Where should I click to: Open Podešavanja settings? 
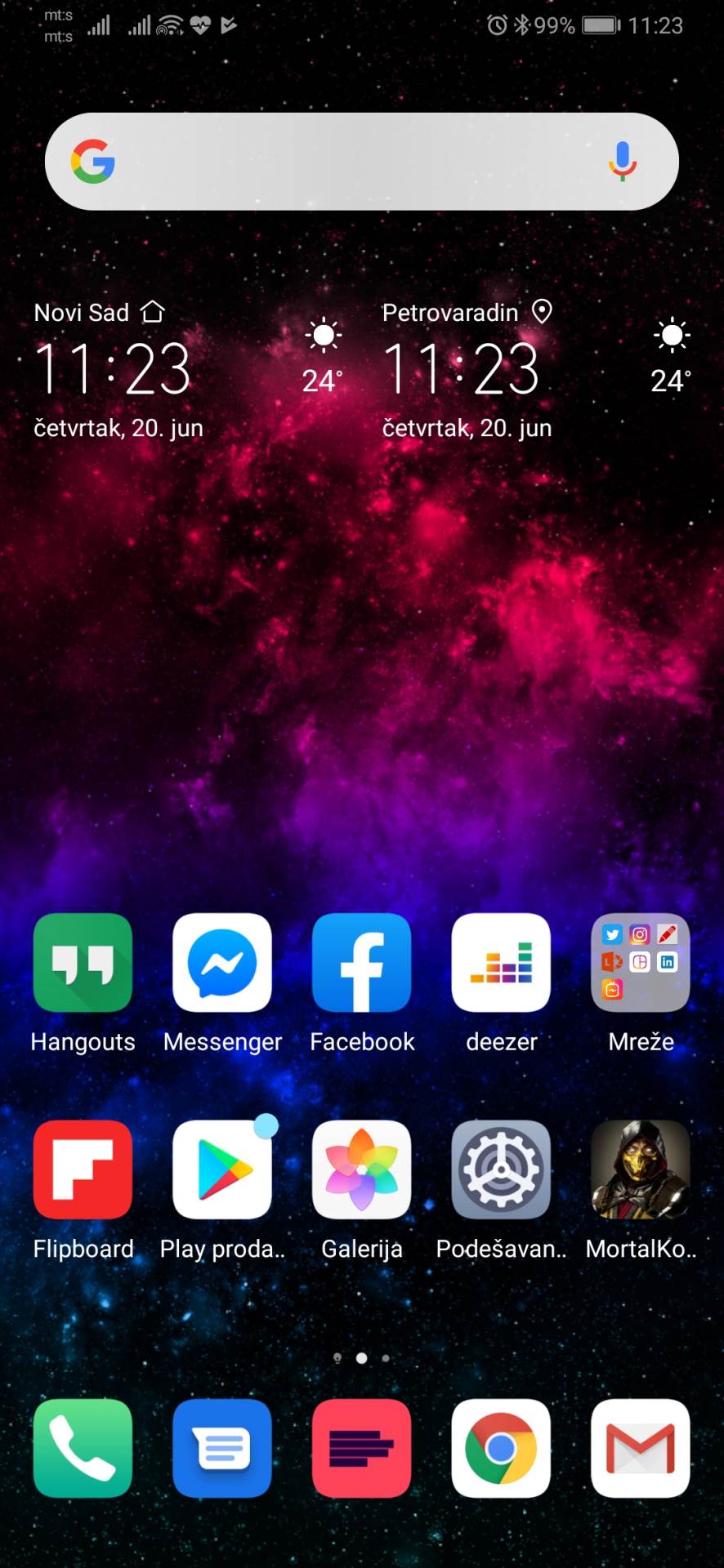point(501,1169)
